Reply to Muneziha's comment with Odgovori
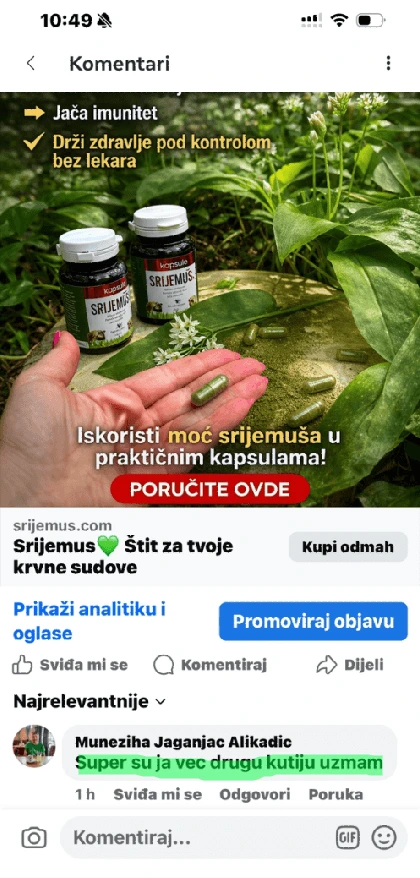Viewport: 420px width, 878px height. [x=255, y=794]
